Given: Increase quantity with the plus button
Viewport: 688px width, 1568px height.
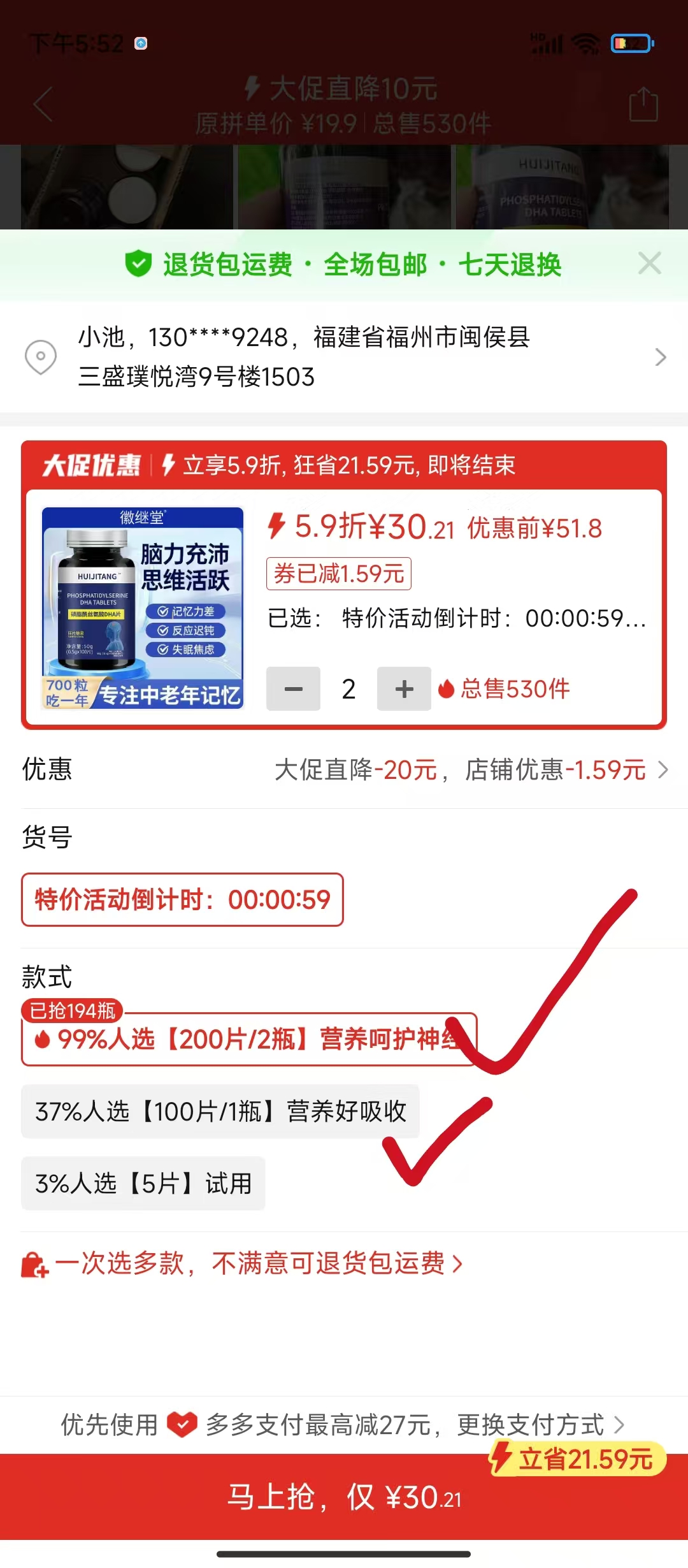Looking at the screenshot, I should pyautogui.click(x=404, y=689).
